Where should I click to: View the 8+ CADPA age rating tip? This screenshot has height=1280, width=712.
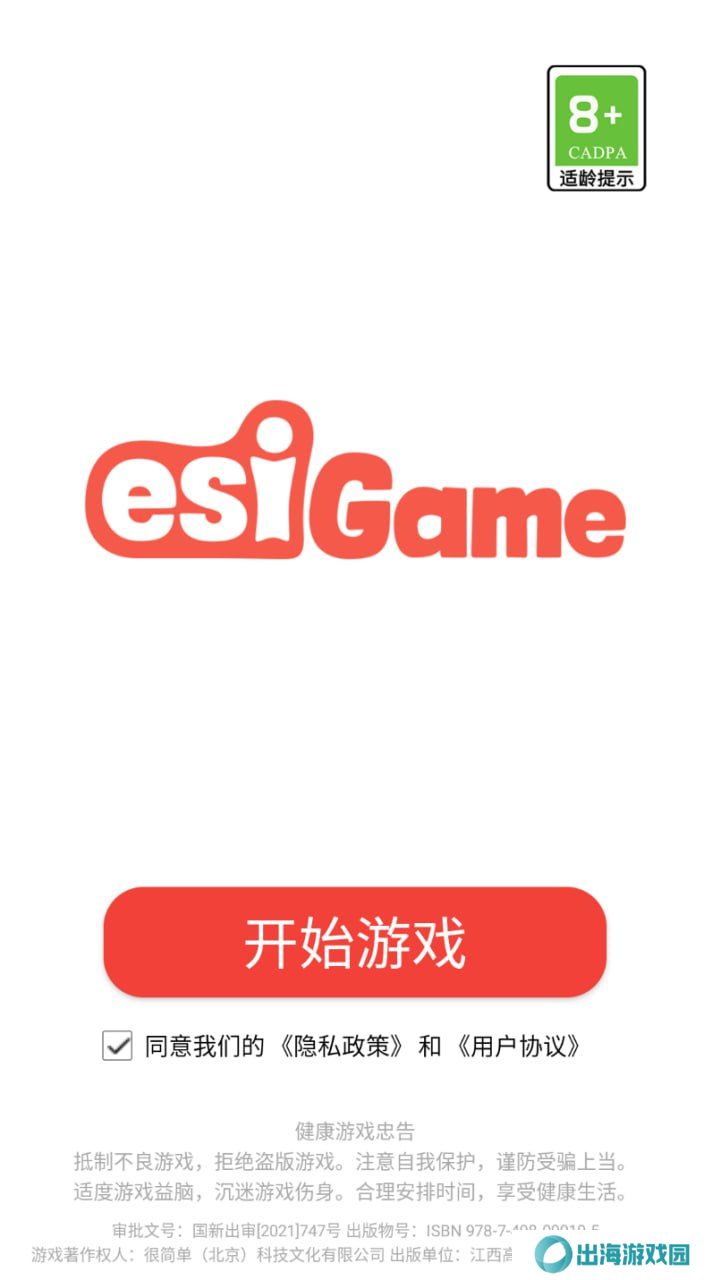click(x=596, y=128)
